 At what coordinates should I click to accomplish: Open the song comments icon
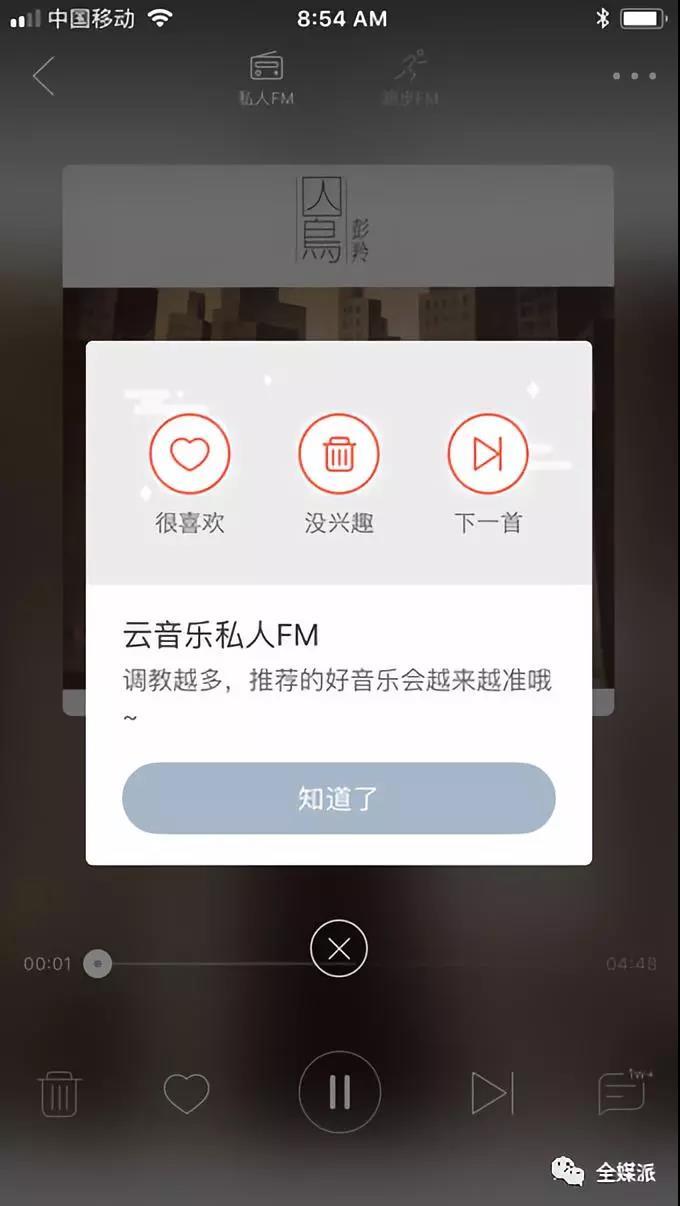point(622,1093)
